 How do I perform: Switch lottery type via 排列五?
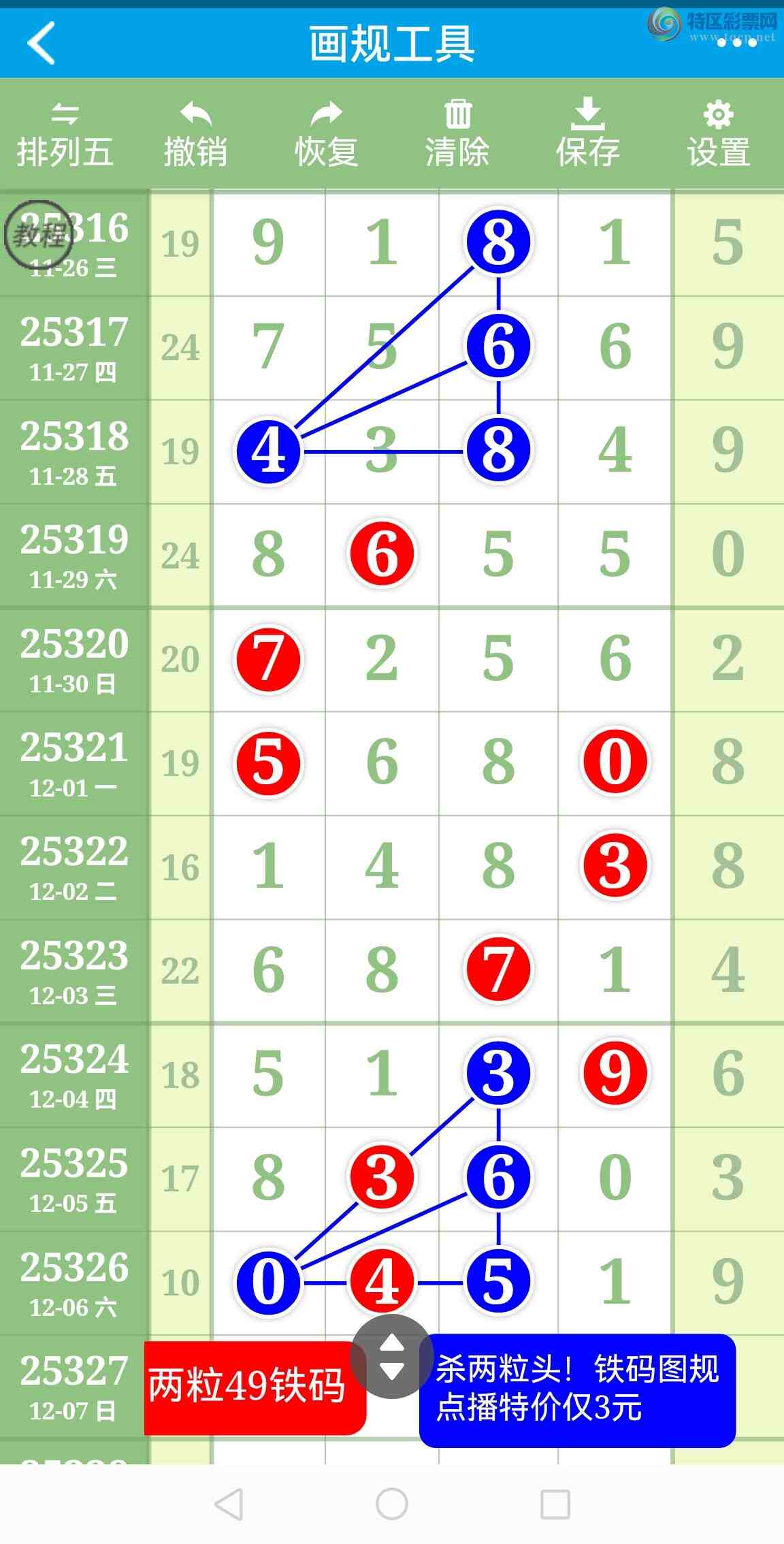tap(65, 135)
